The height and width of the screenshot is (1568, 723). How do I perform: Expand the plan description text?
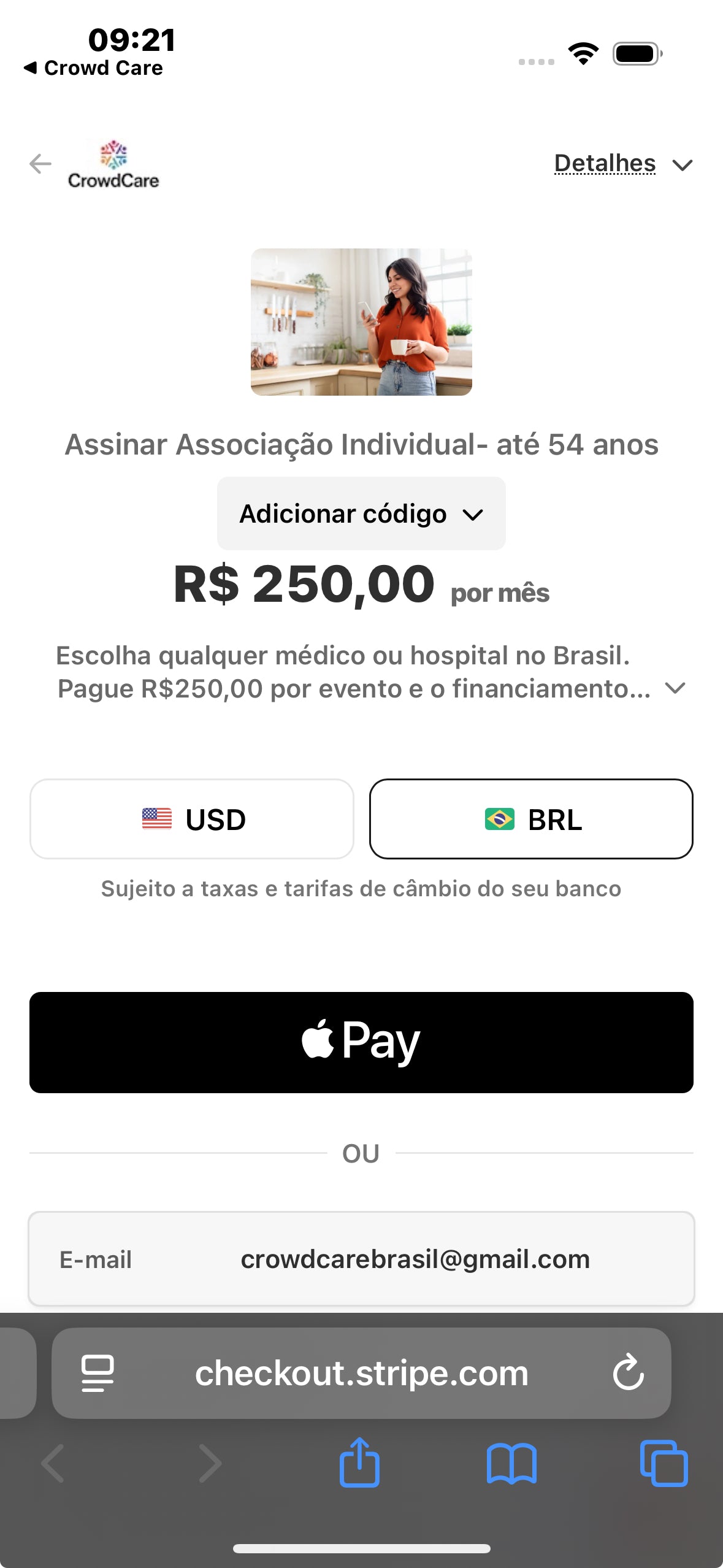click(x=675, y=688)
